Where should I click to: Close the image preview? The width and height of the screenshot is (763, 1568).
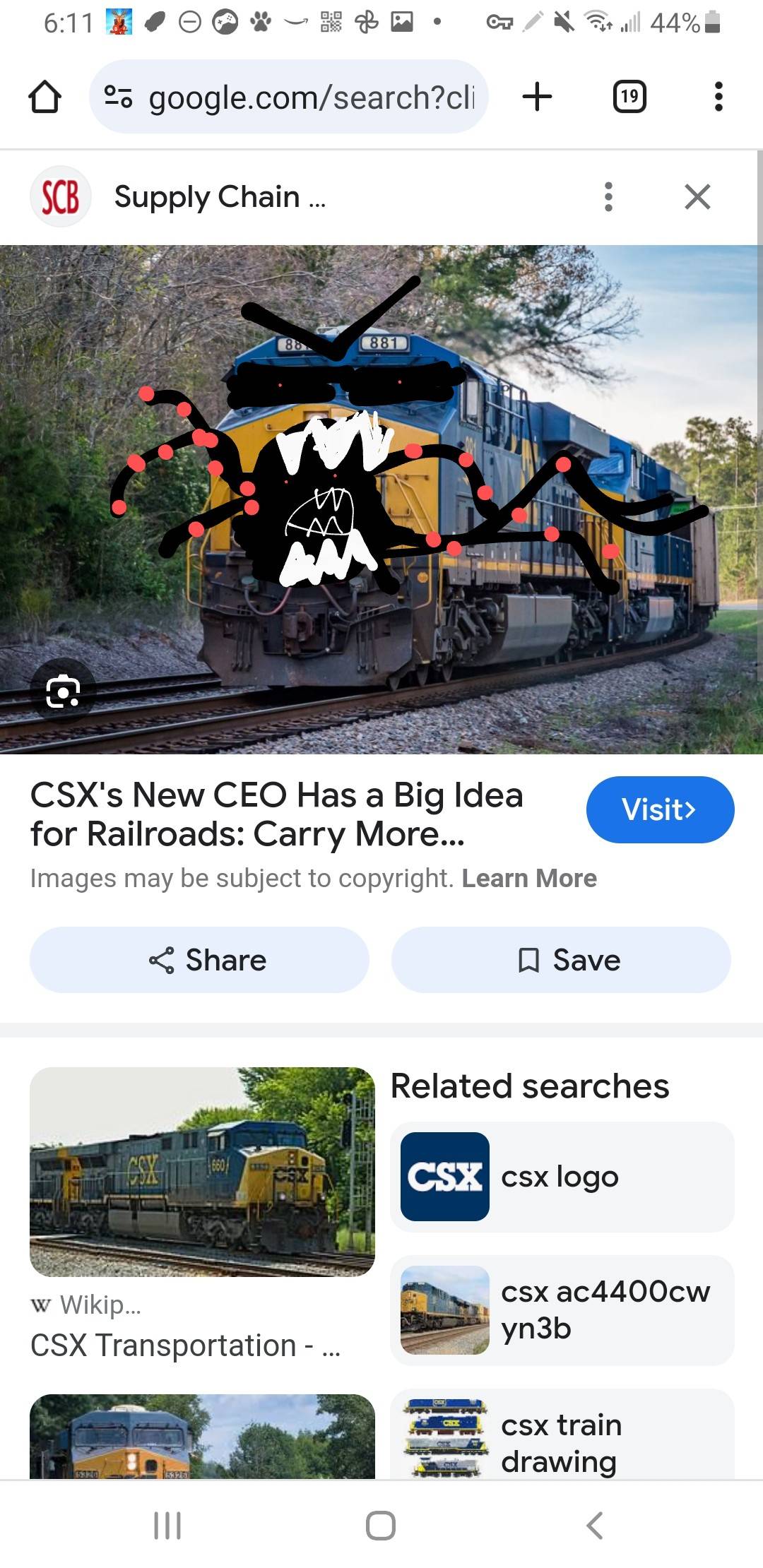click(x=697, y=197)
